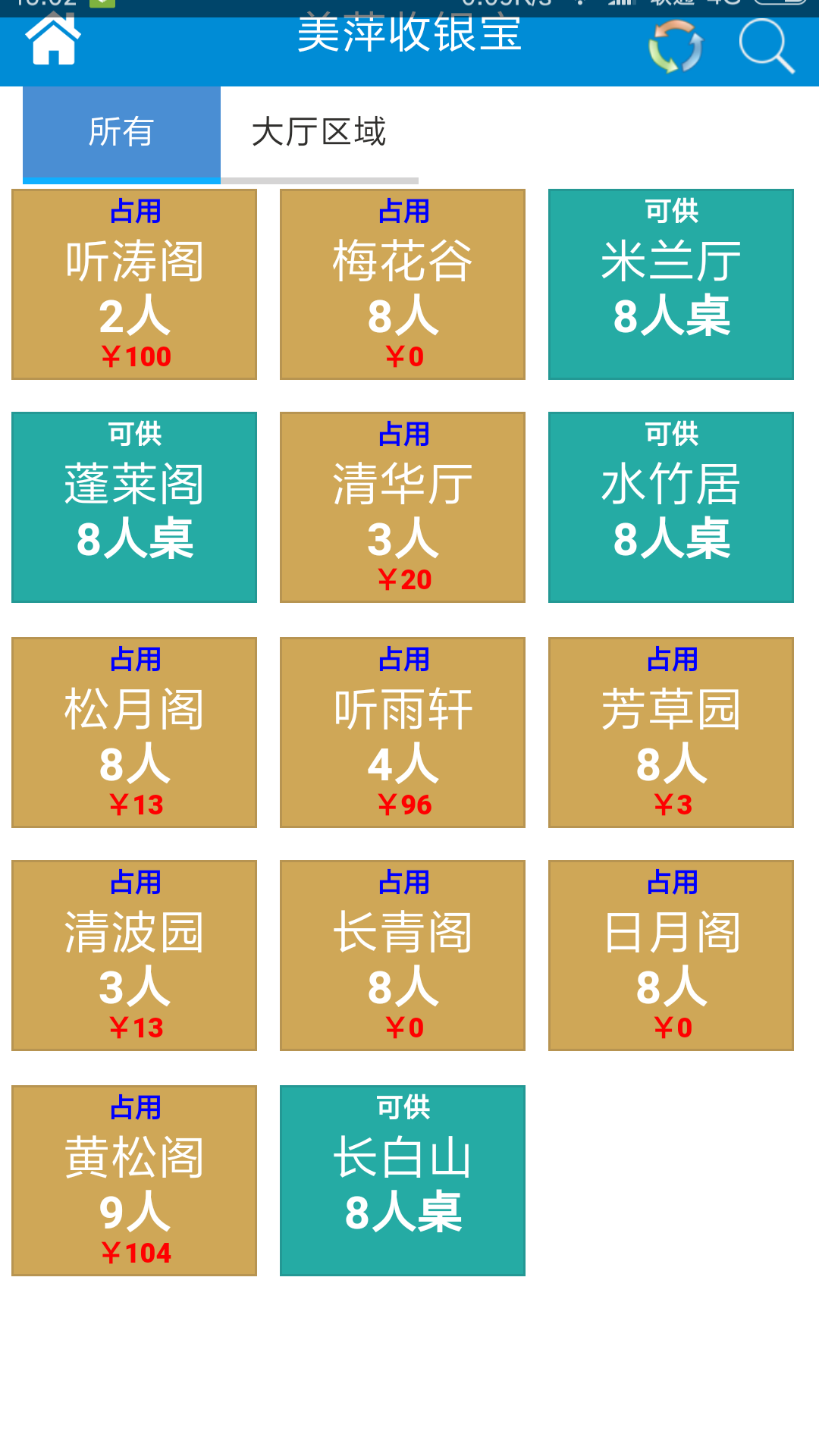Select 长青阁 showing ¥0
This screenshot has width=819, height=1456.
pyautogui.click(x=402, y=954)
